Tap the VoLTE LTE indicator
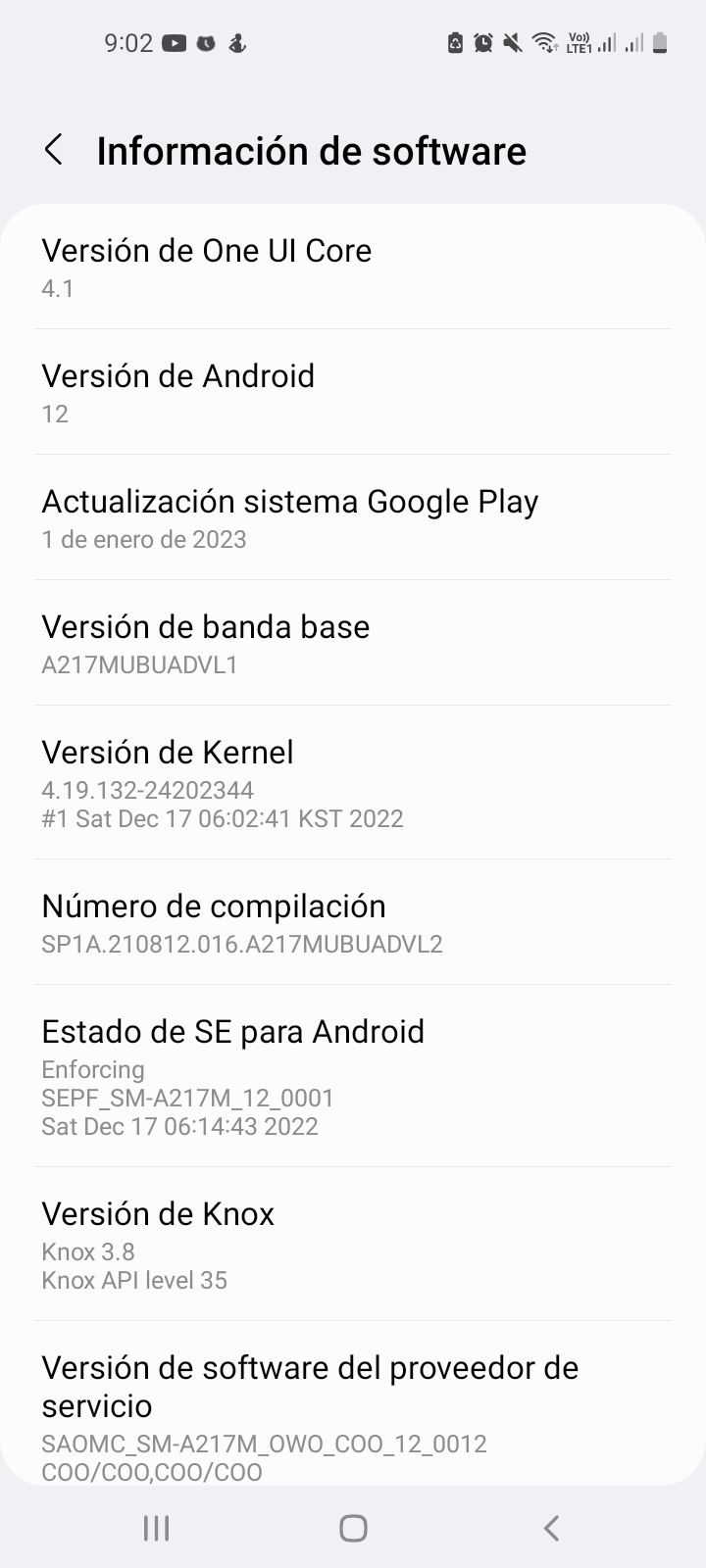 [579, 44]
